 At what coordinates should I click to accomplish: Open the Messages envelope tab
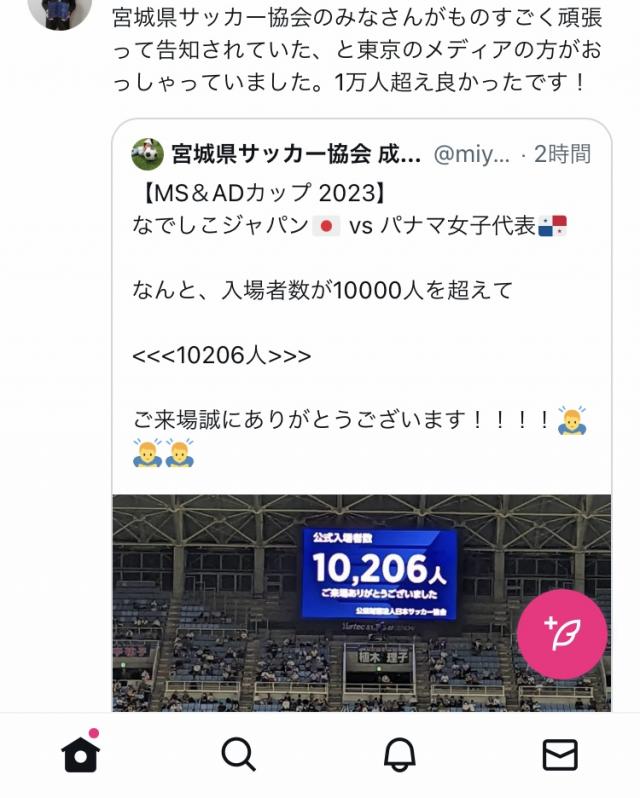point(560,755)
